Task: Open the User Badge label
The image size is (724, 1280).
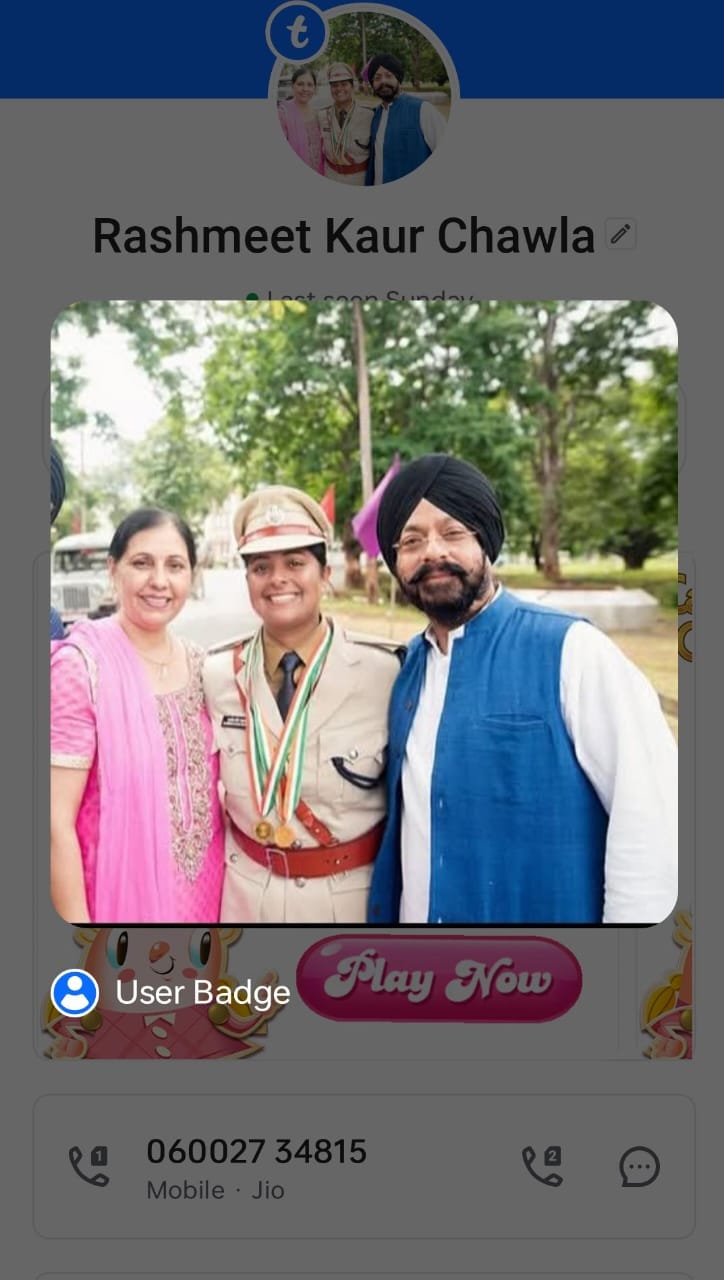Action: coord(171,992)
